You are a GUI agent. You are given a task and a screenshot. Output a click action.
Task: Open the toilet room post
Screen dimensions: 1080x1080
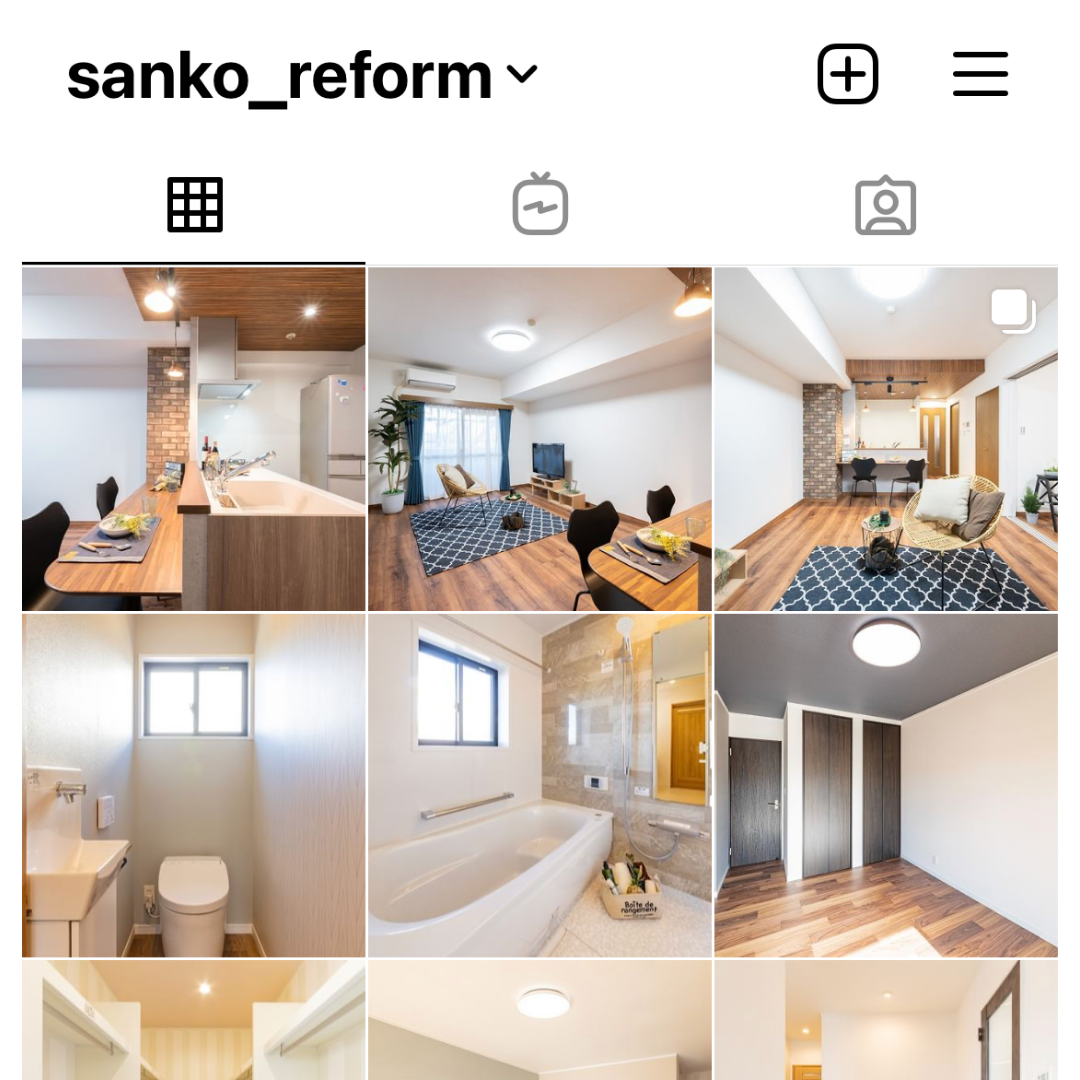(194, 785)
